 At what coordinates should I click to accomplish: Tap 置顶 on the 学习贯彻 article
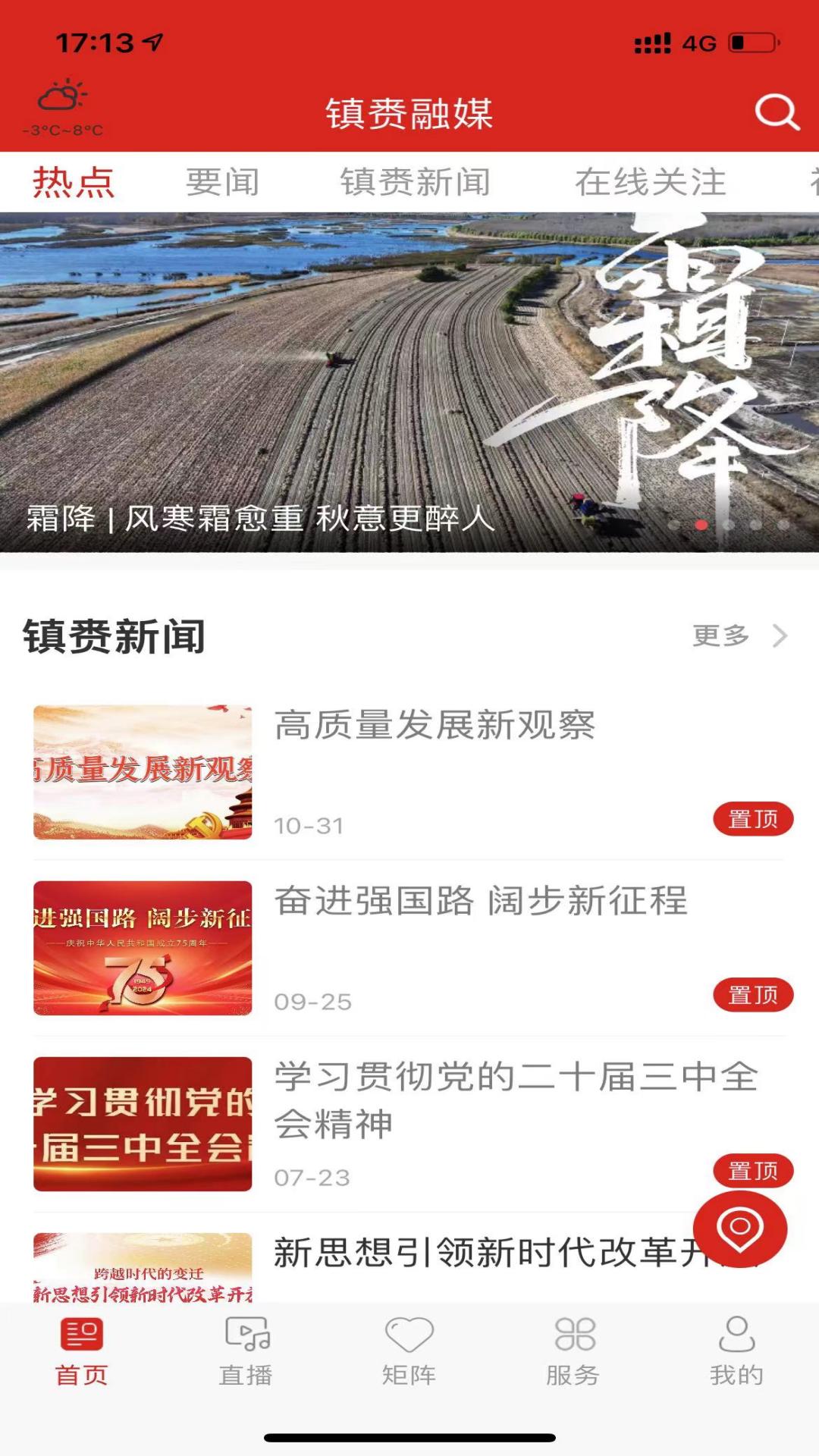(752, 1171)
